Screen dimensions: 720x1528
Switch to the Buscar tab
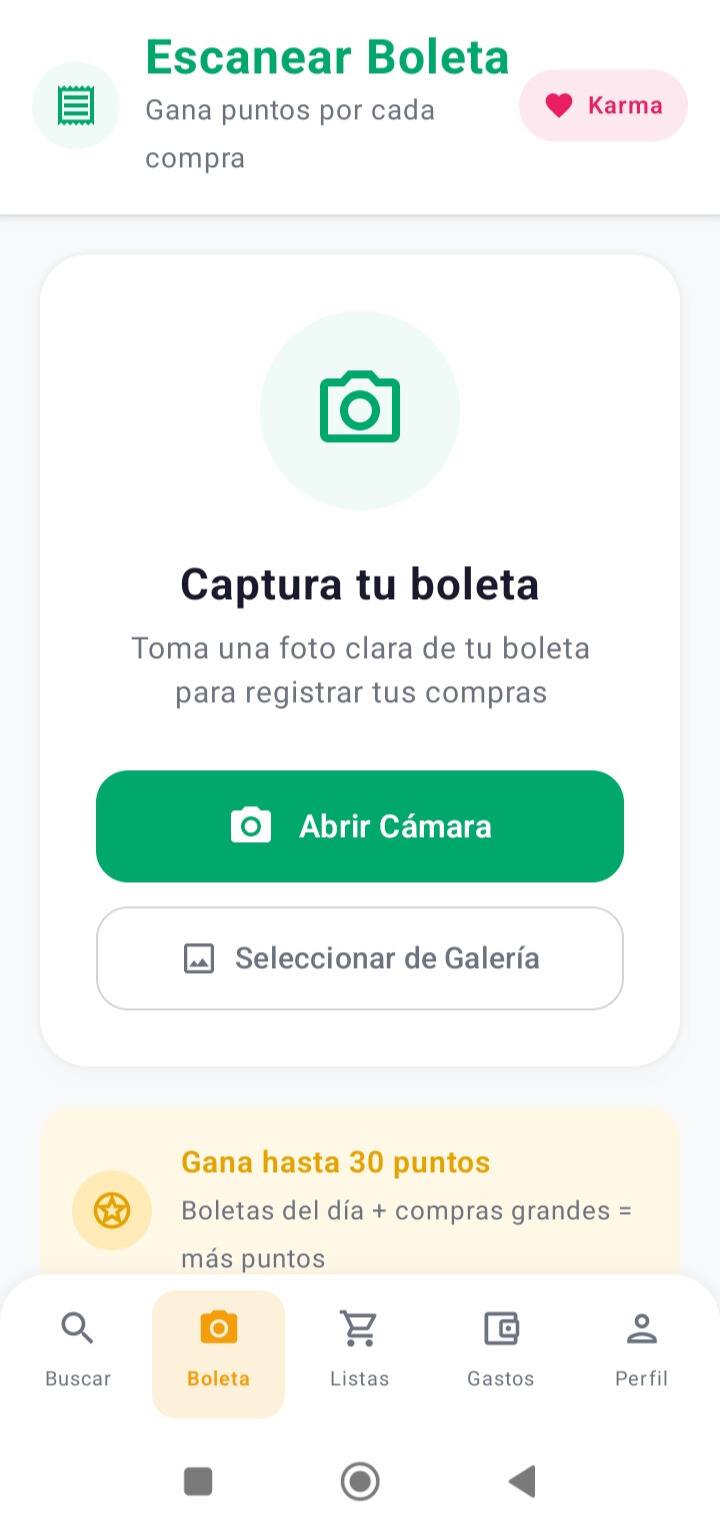point(77,1352)
